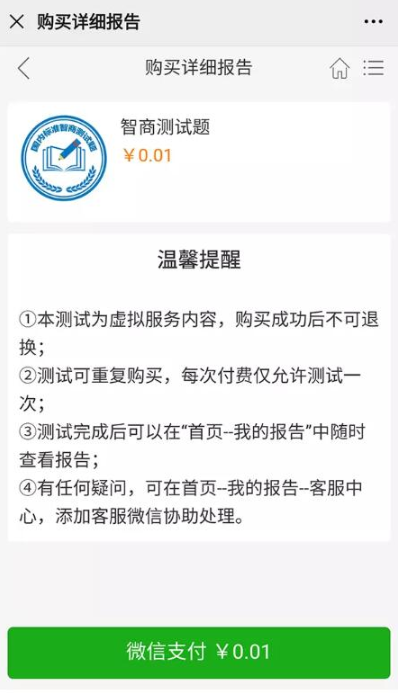Go to the home page icon
Screen dimensions: 398x693
(339, 69)
